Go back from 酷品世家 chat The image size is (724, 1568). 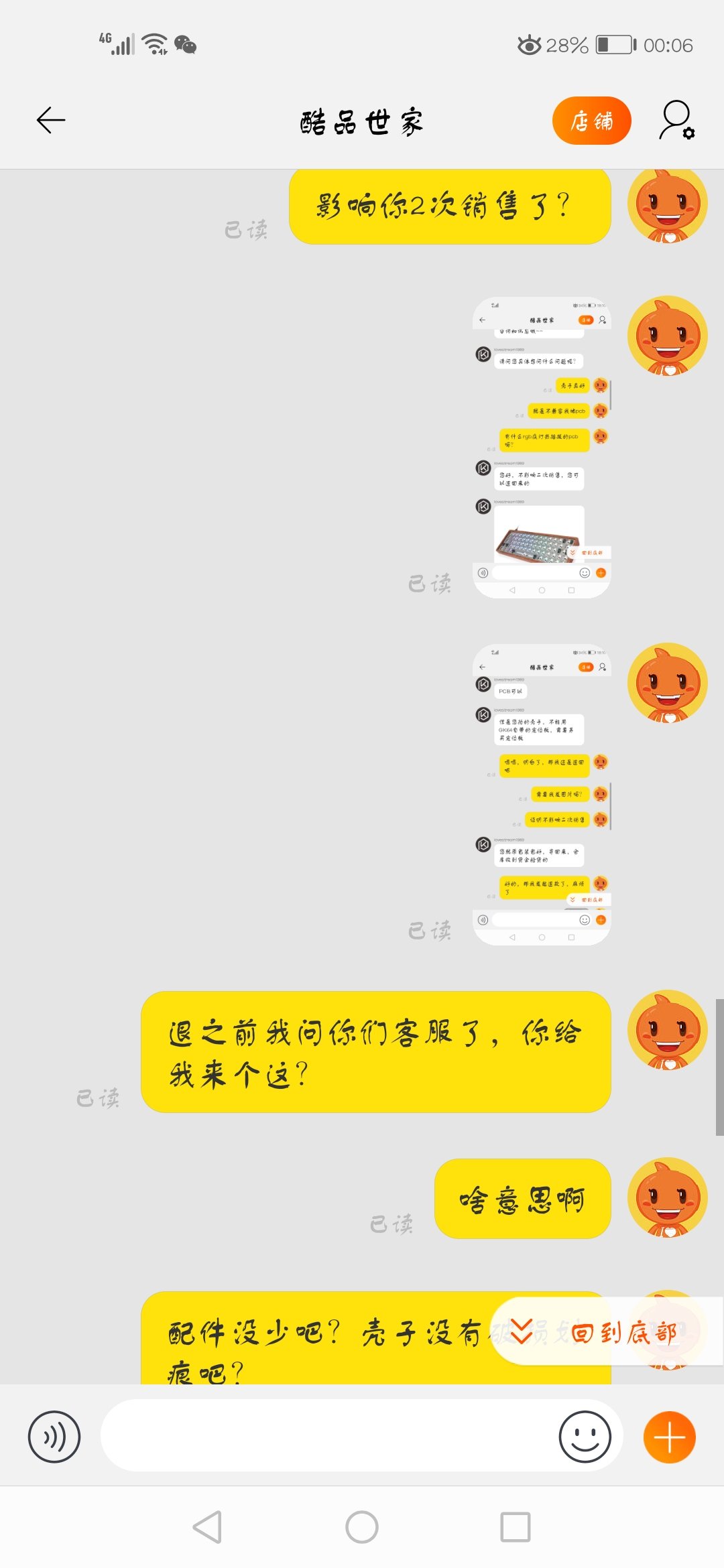(x=51, y=121)
